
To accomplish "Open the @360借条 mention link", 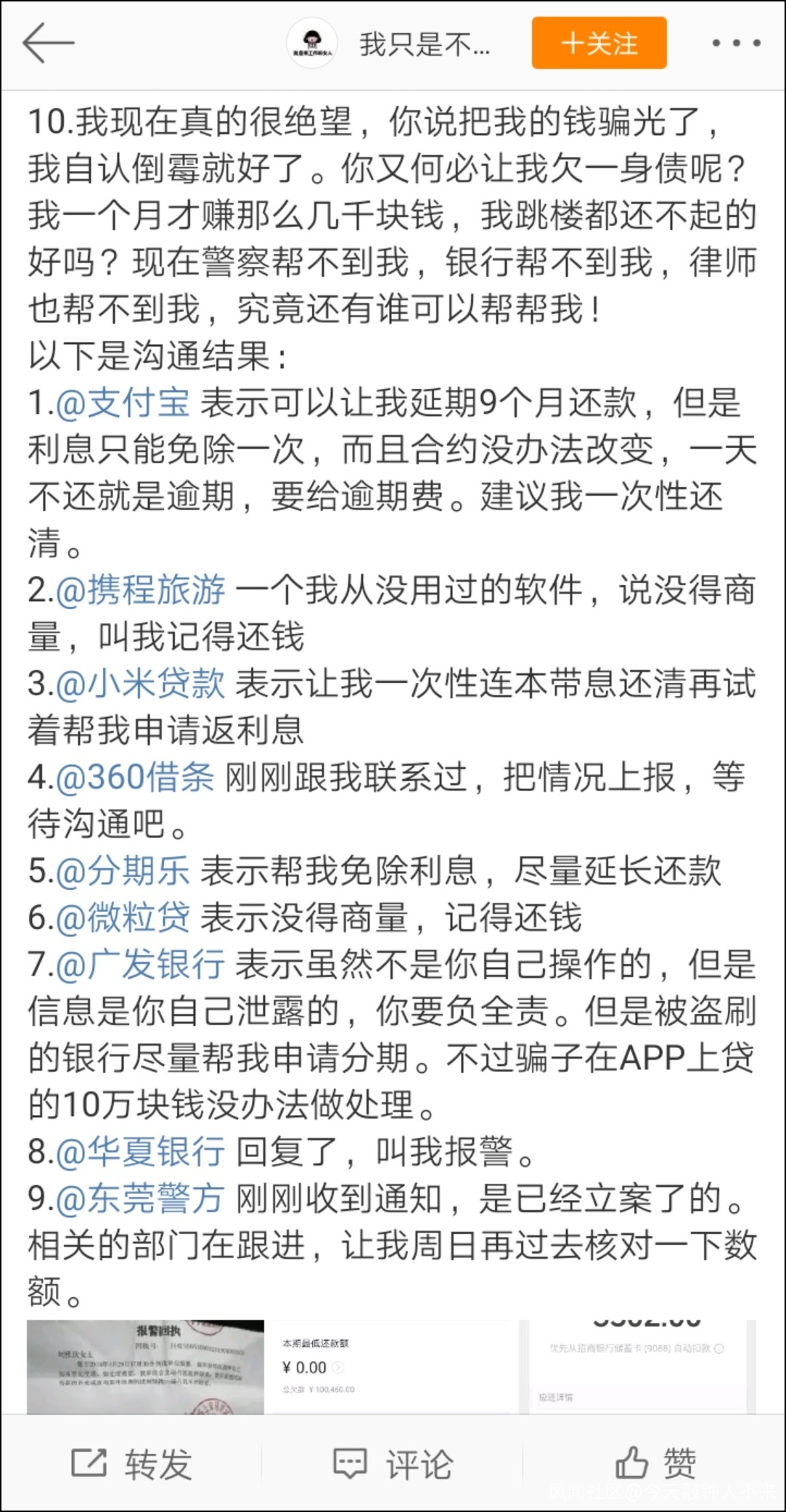I will pyautogui.click(x=134, y=777).
